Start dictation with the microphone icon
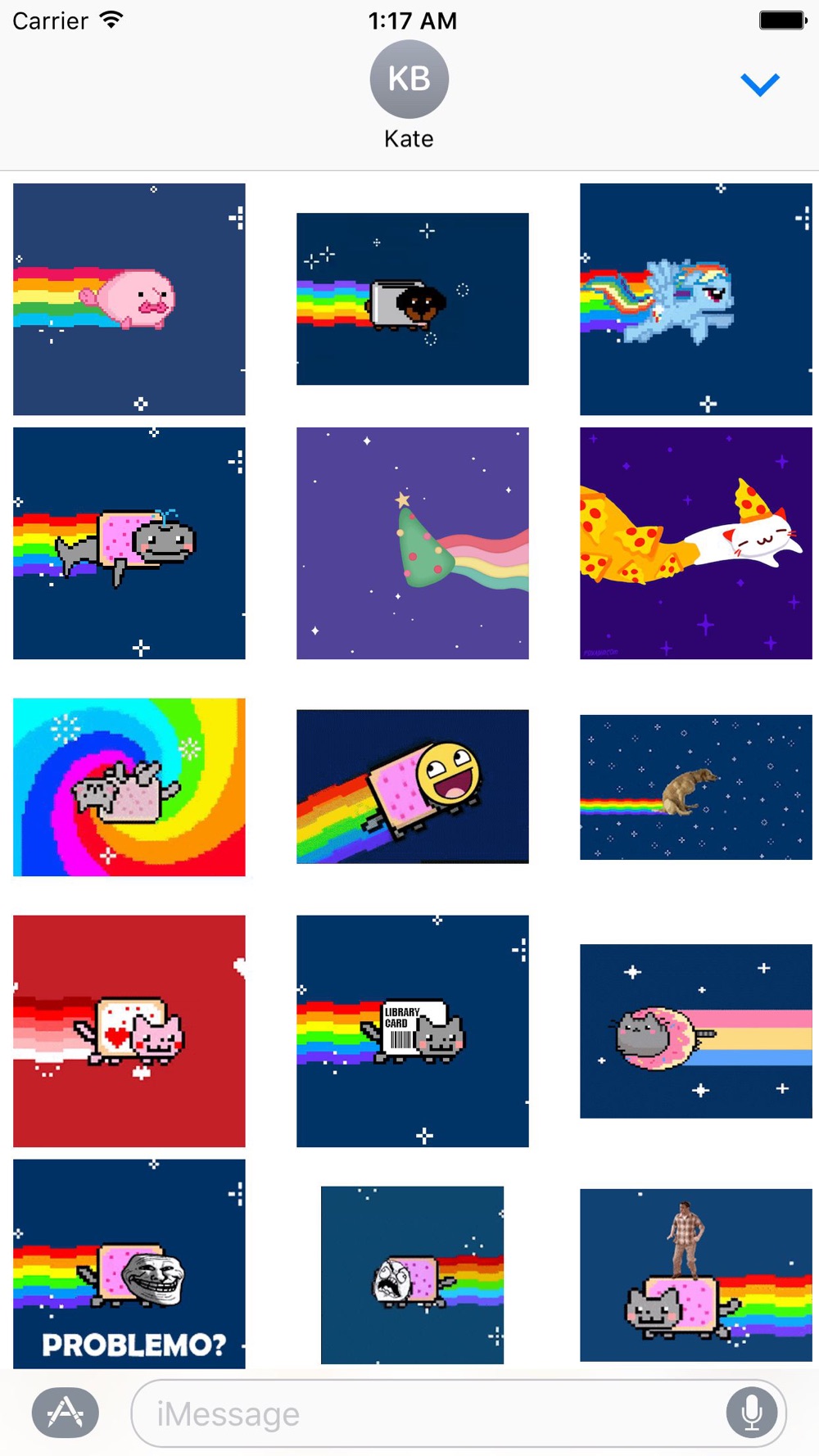Viewport: 819px width, 1456px height. point(751,1413)
